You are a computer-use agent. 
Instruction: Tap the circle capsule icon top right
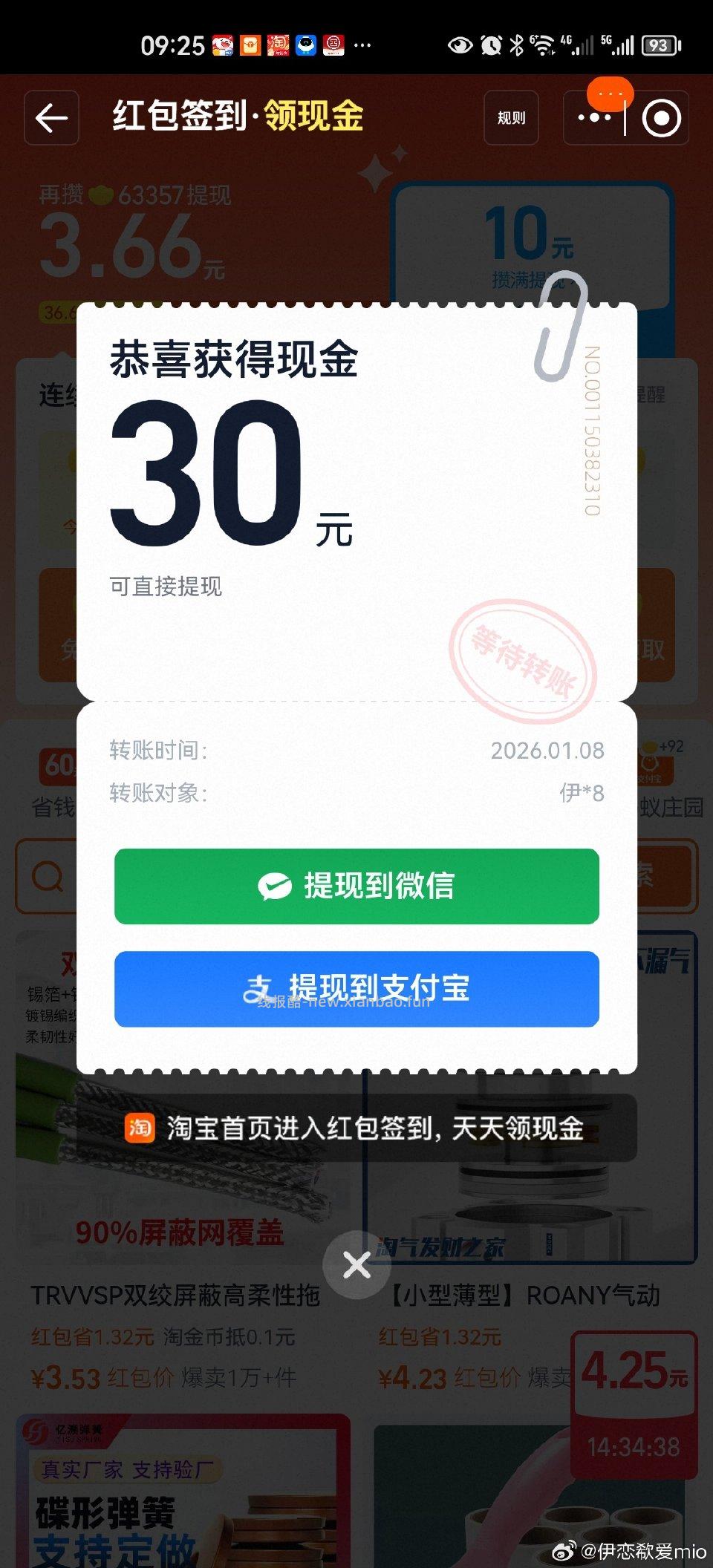tap(661, 118)
